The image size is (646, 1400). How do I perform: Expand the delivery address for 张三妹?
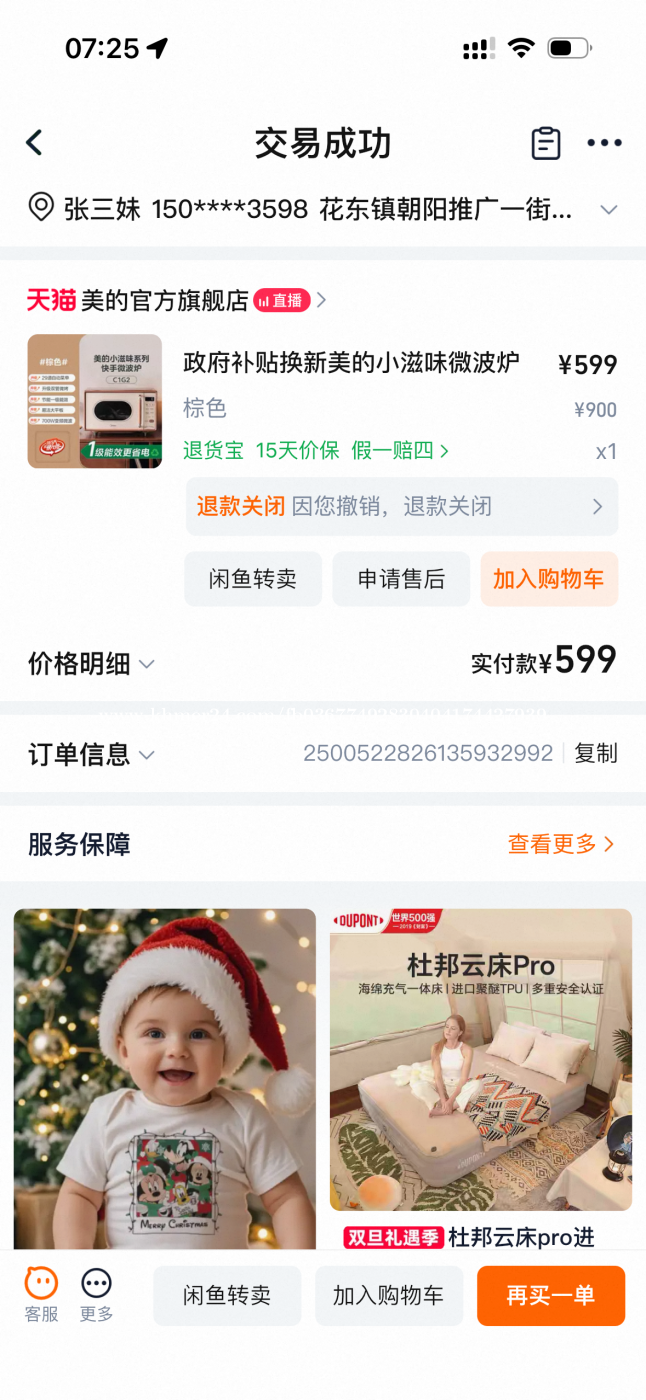point(608,210)
